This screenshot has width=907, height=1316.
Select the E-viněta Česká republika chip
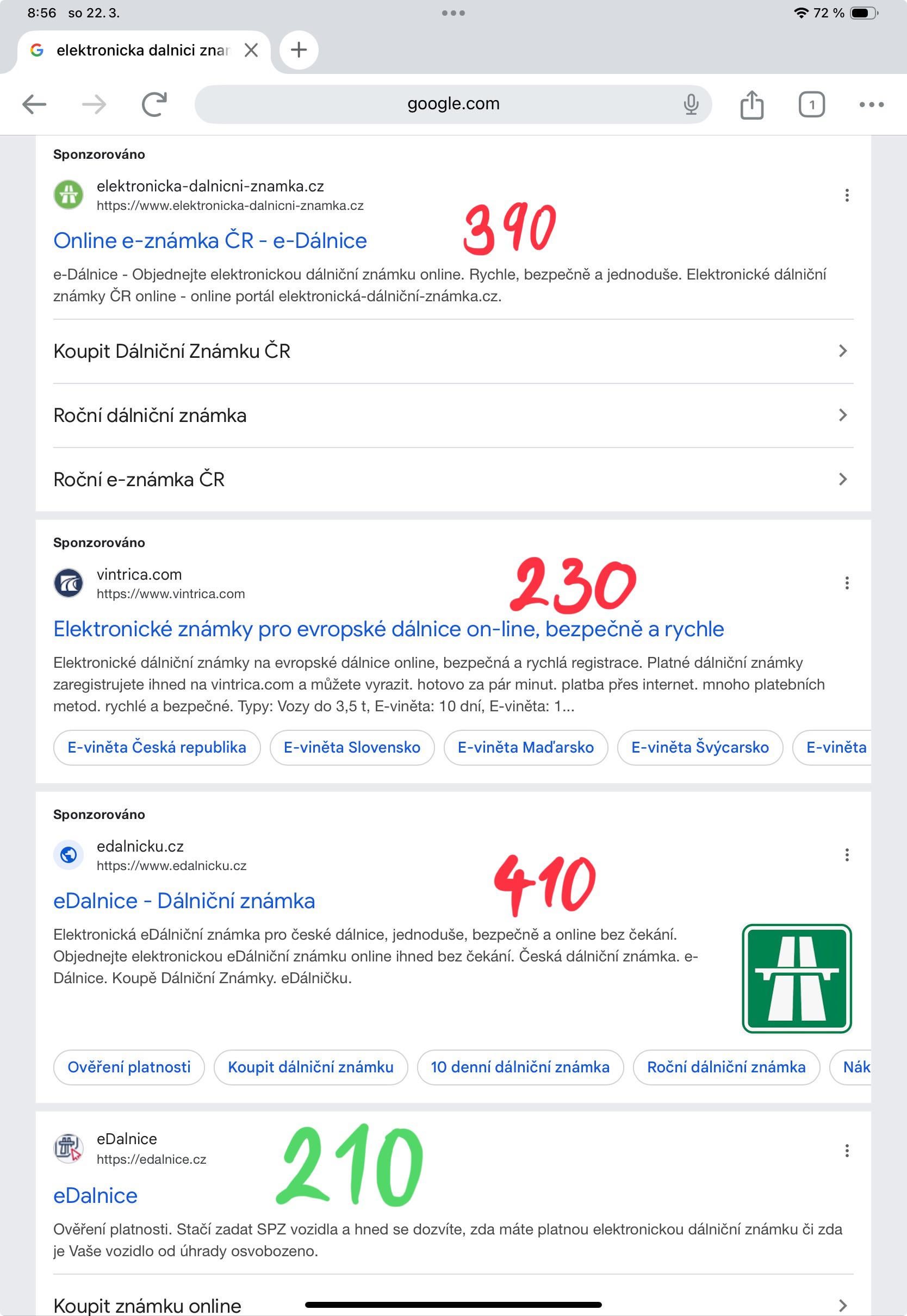pos(157,747)
